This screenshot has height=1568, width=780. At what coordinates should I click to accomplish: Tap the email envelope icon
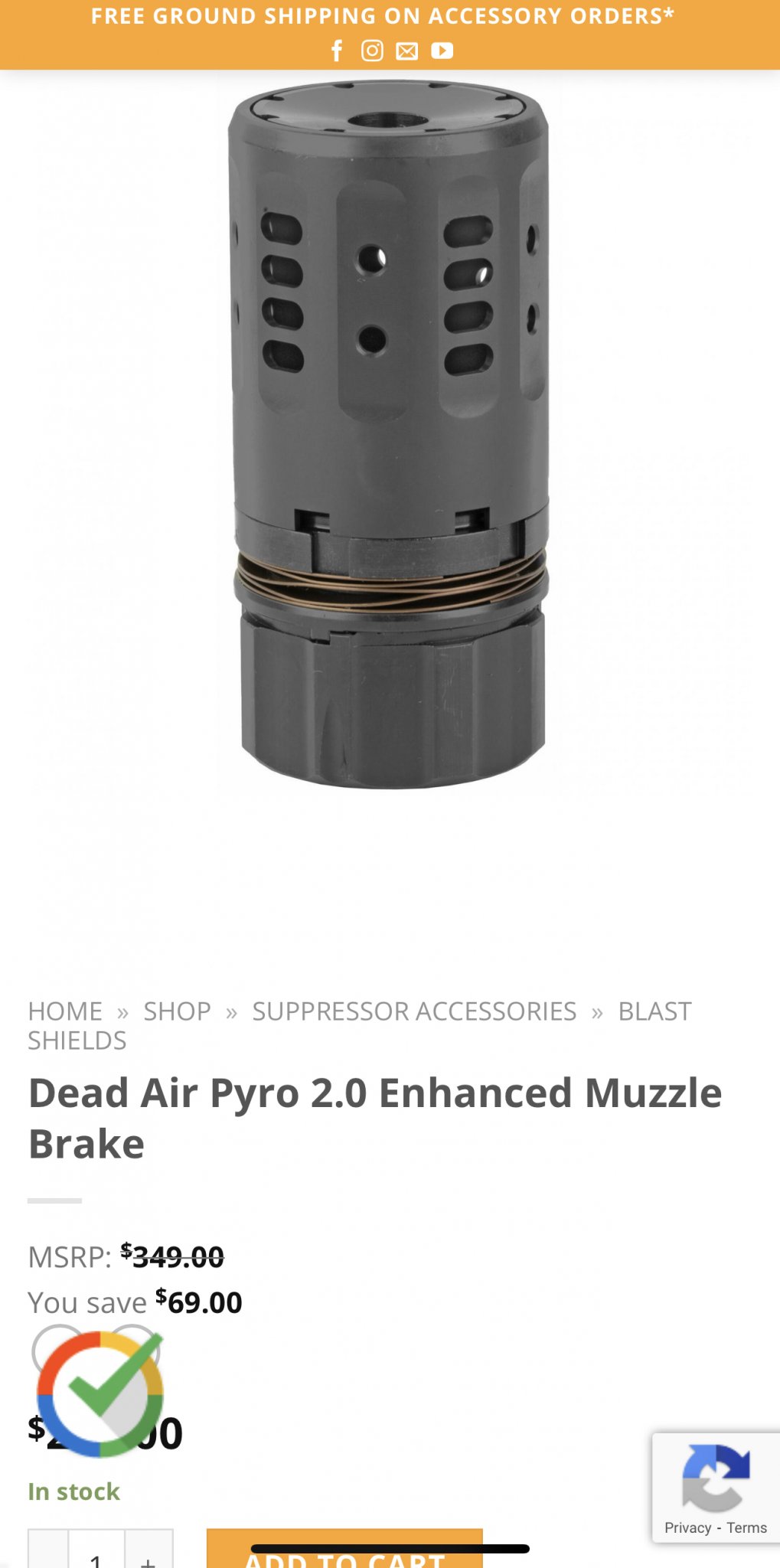coord(407,51)
